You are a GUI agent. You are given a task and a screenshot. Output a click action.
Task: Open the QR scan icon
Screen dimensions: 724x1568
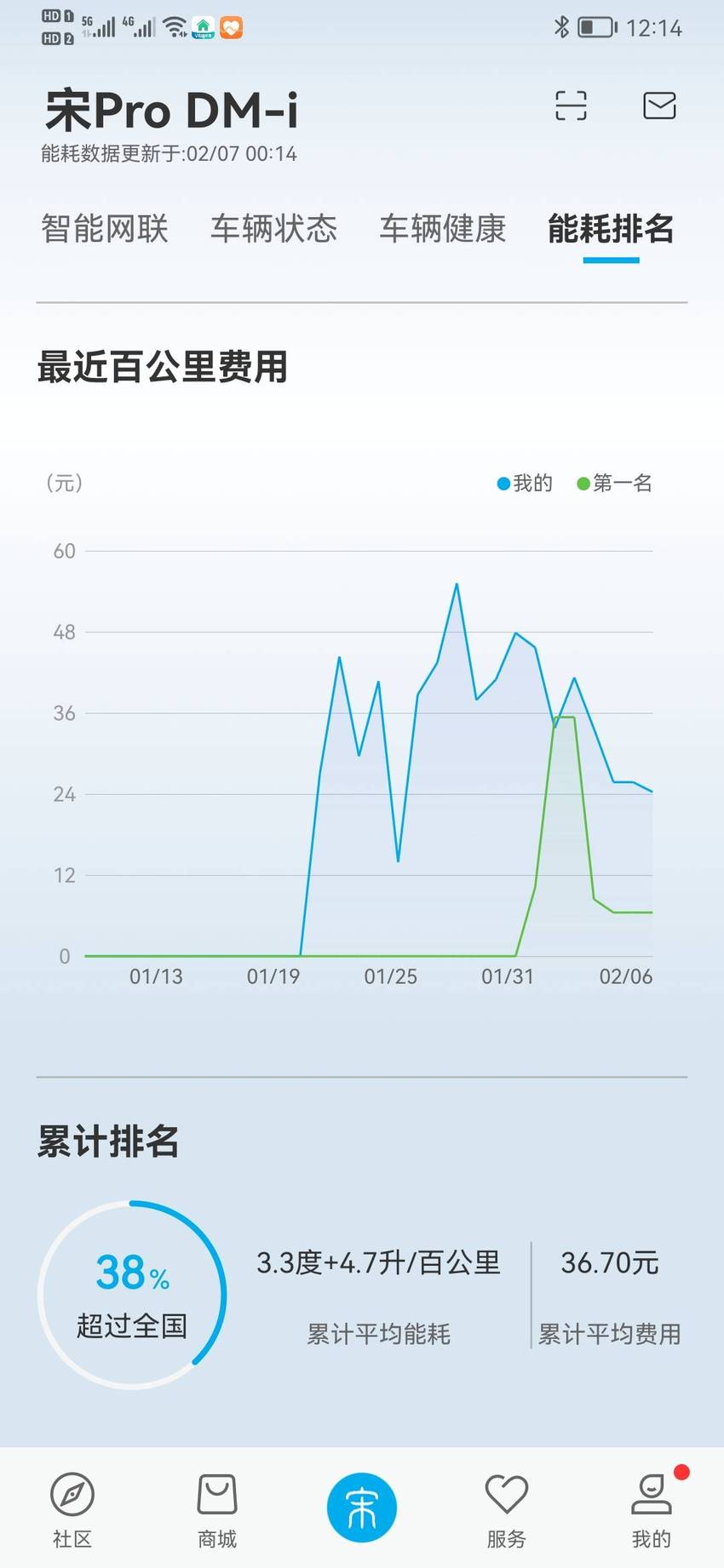pos(571,106)
